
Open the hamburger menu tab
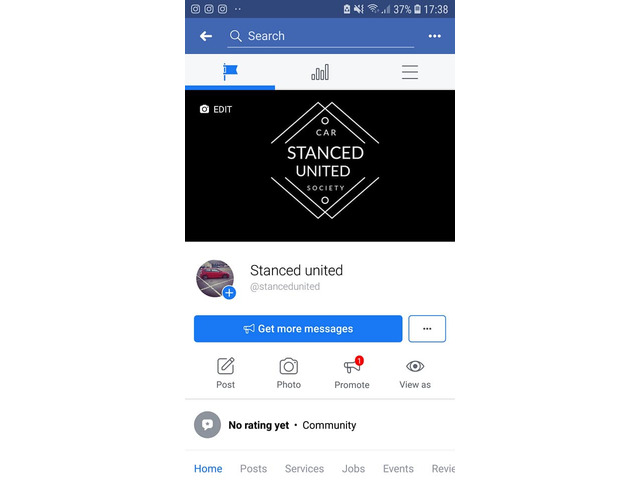tap(410, 72)
